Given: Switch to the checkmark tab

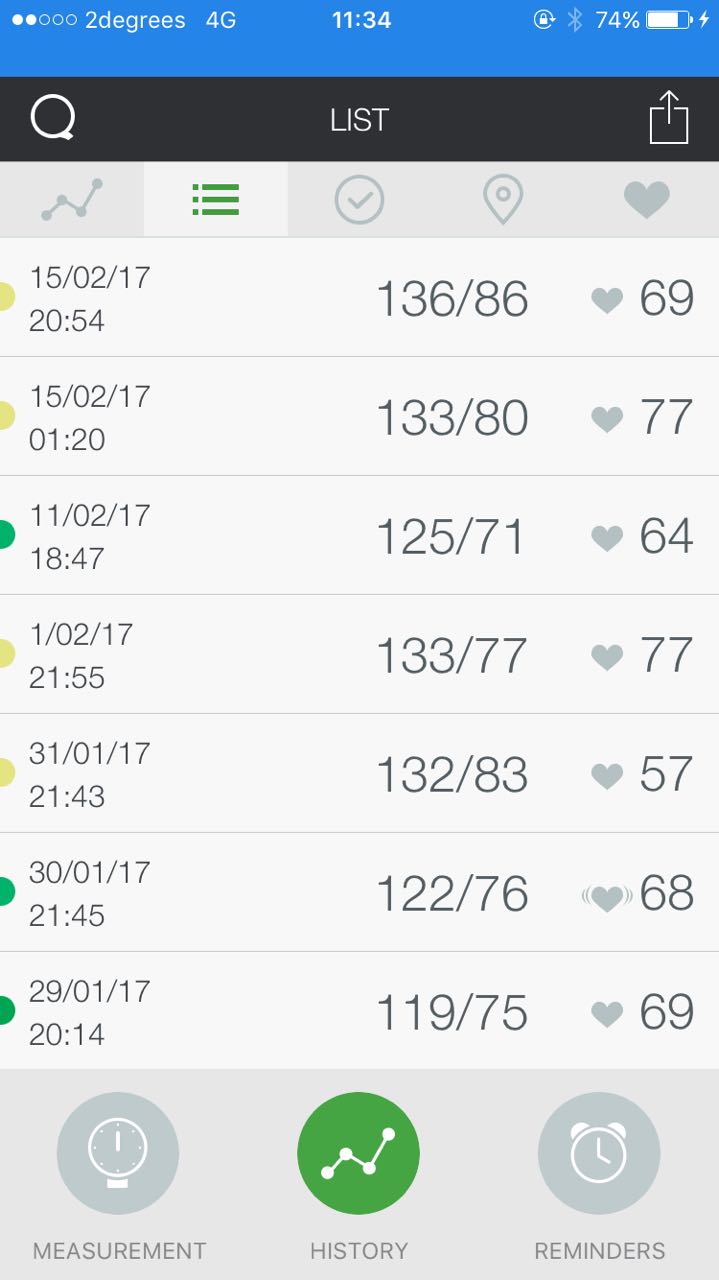Looking at the screenshot, I should point(359,200).
